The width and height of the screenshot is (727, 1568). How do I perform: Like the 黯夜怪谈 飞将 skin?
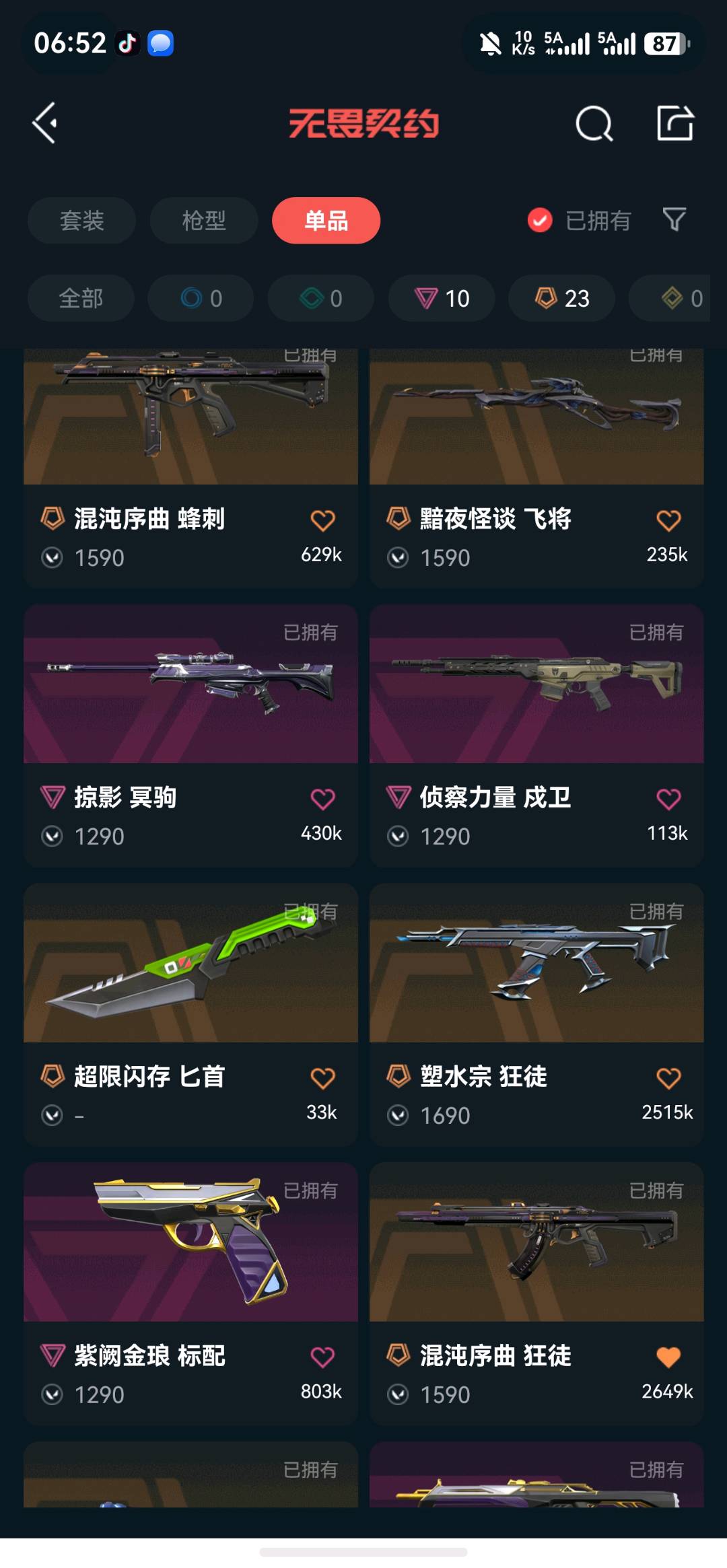coord(668,520)
